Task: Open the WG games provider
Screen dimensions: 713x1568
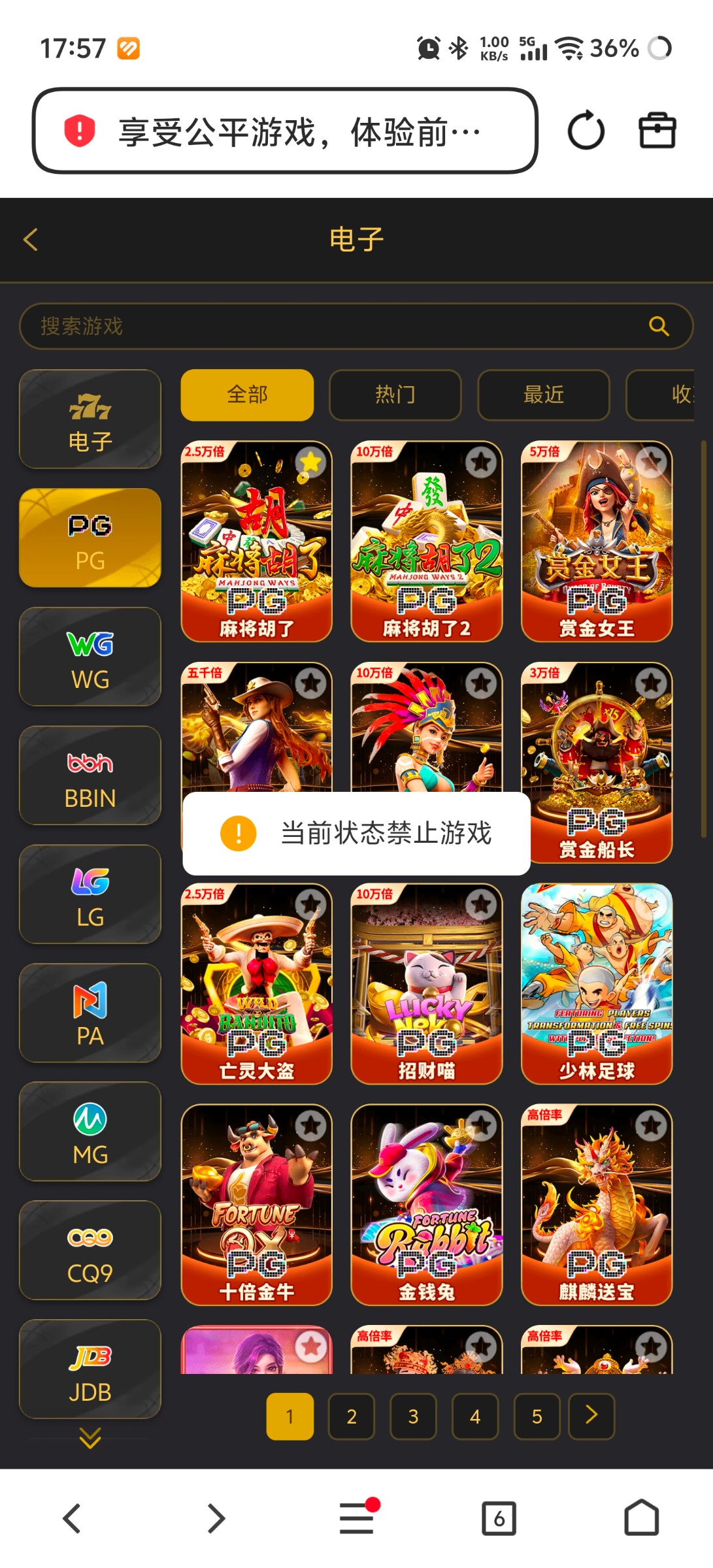Action: point(90,656)
